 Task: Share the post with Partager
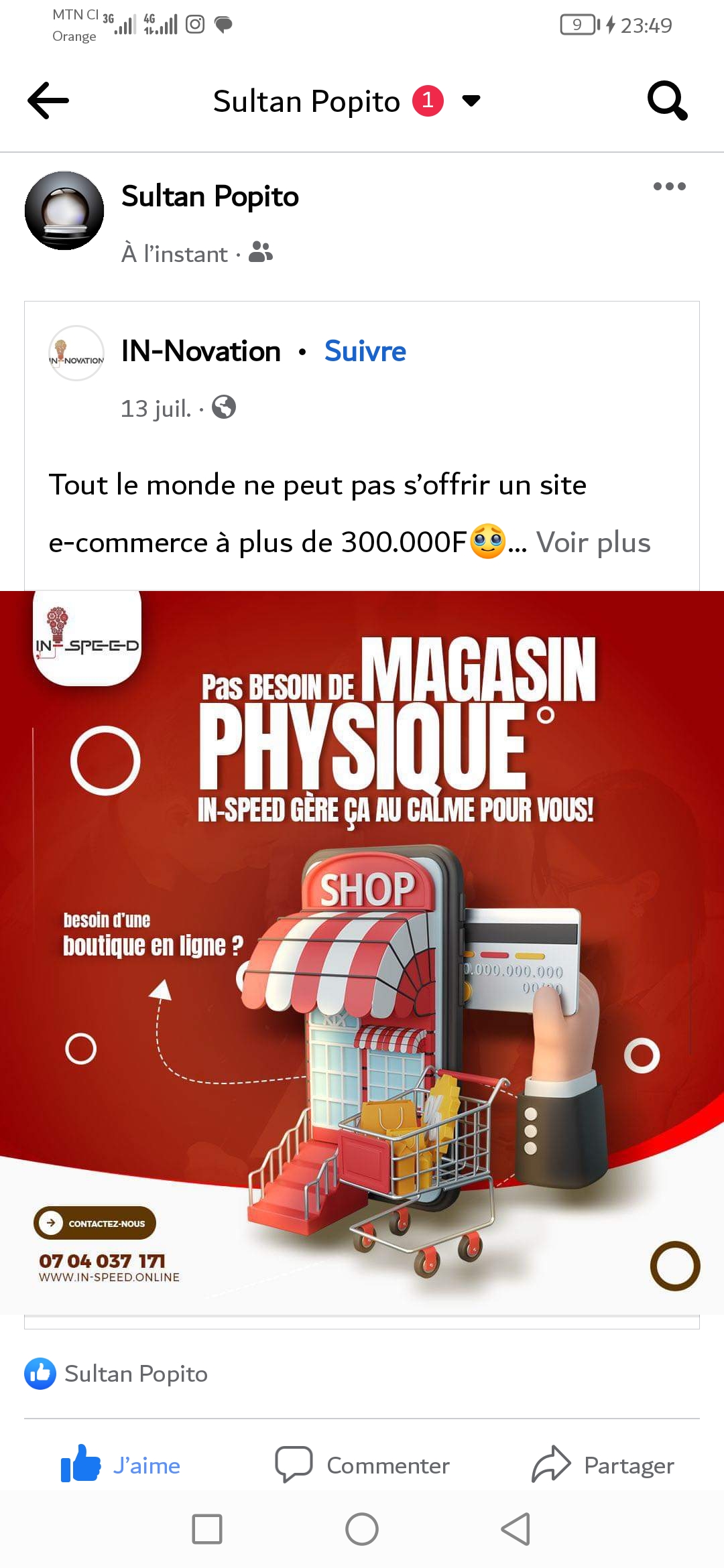(603, 1465)
